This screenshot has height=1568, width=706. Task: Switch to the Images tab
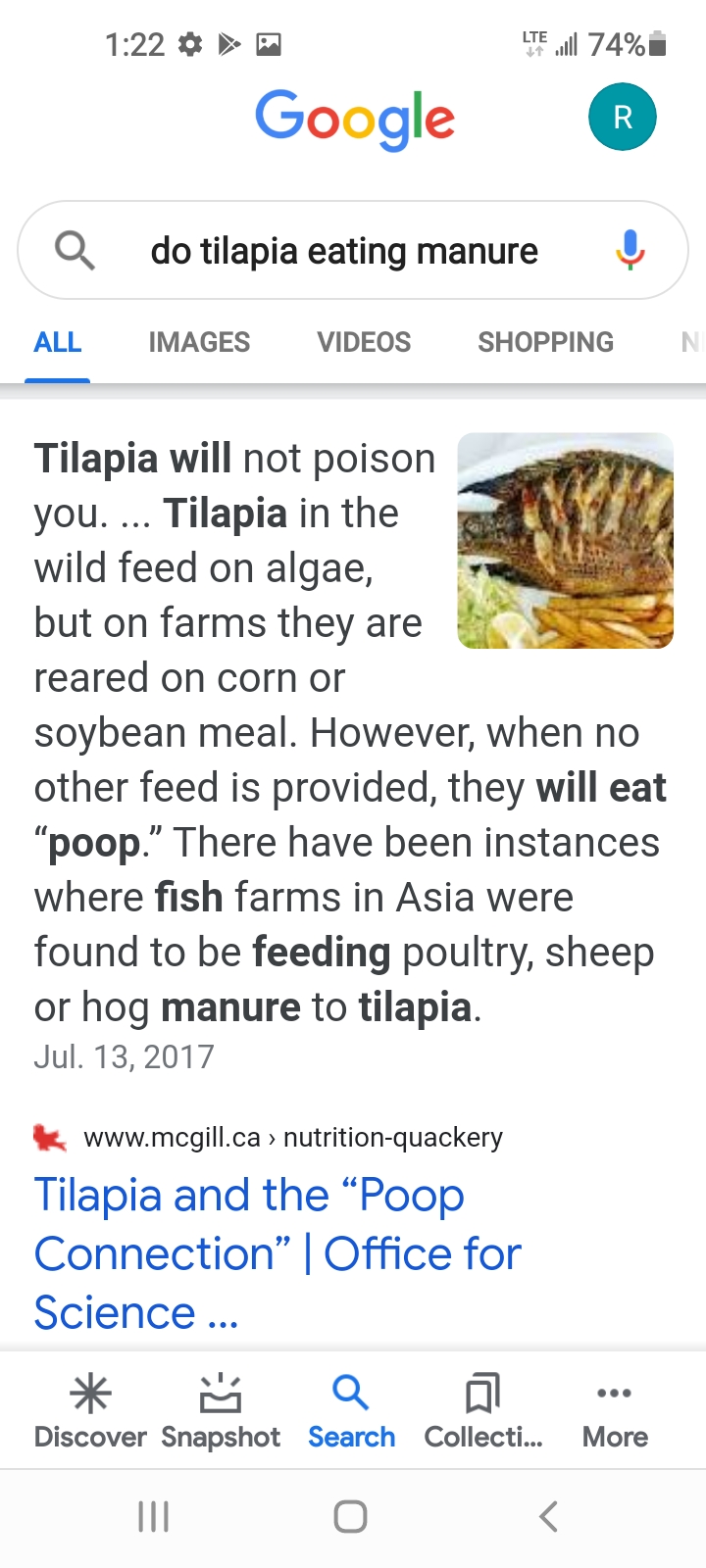[x=199, y=342]
